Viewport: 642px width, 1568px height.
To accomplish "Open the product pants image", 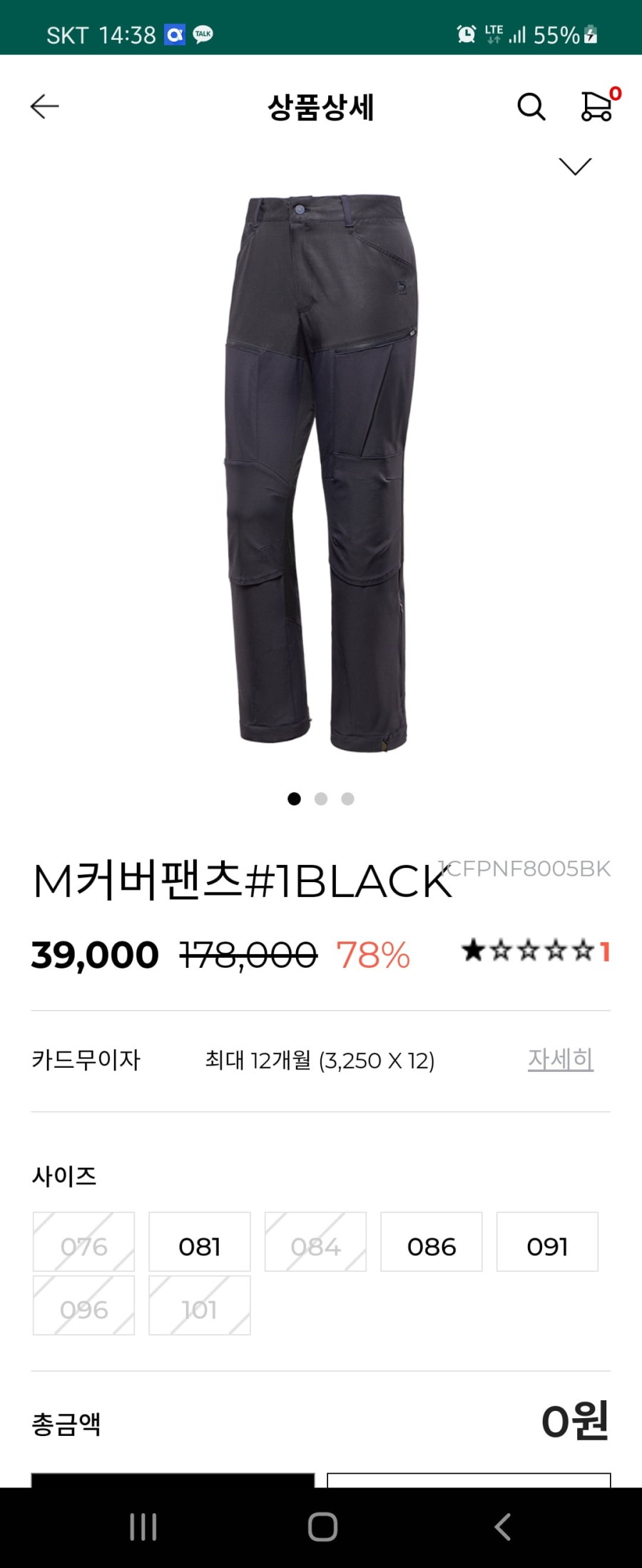I will [321, 471].
